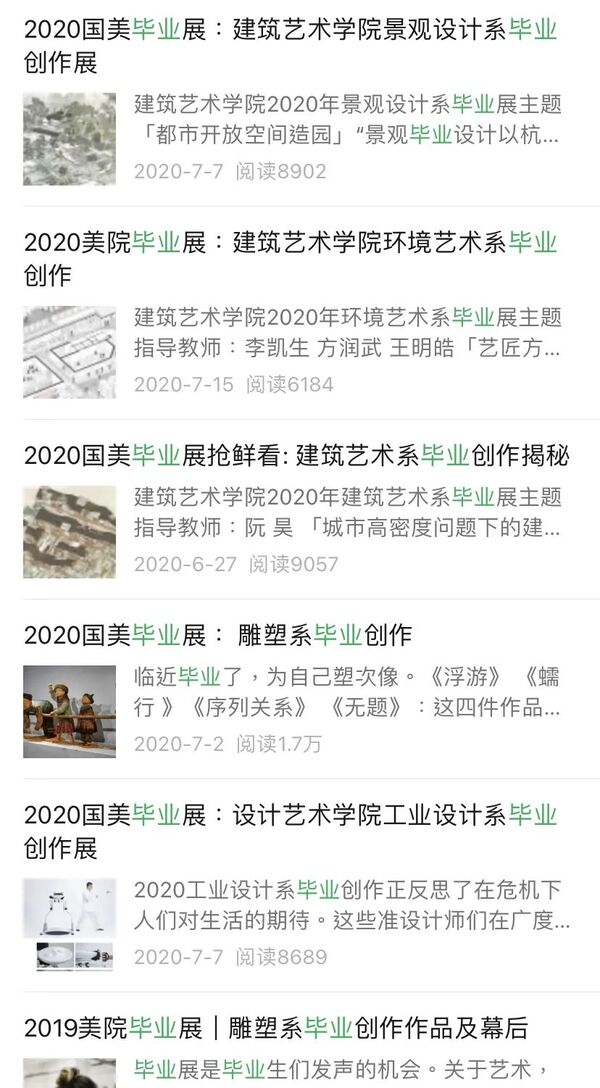Open the 景观设计系毕业创作展 article
Image resolution: width=600 pixels, height=1088 pixels.
click(x=290, y=45)
